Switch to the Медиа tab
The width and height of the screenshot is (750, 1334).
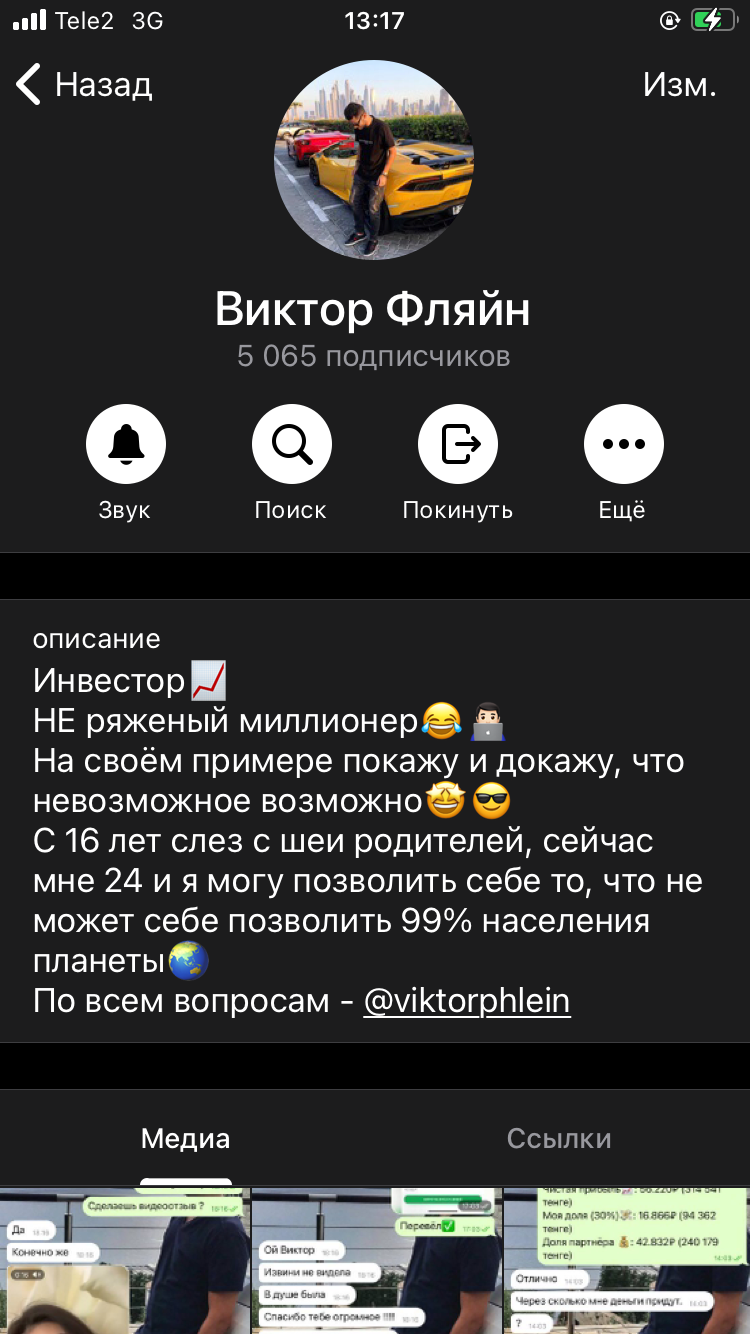[186, 1138]
